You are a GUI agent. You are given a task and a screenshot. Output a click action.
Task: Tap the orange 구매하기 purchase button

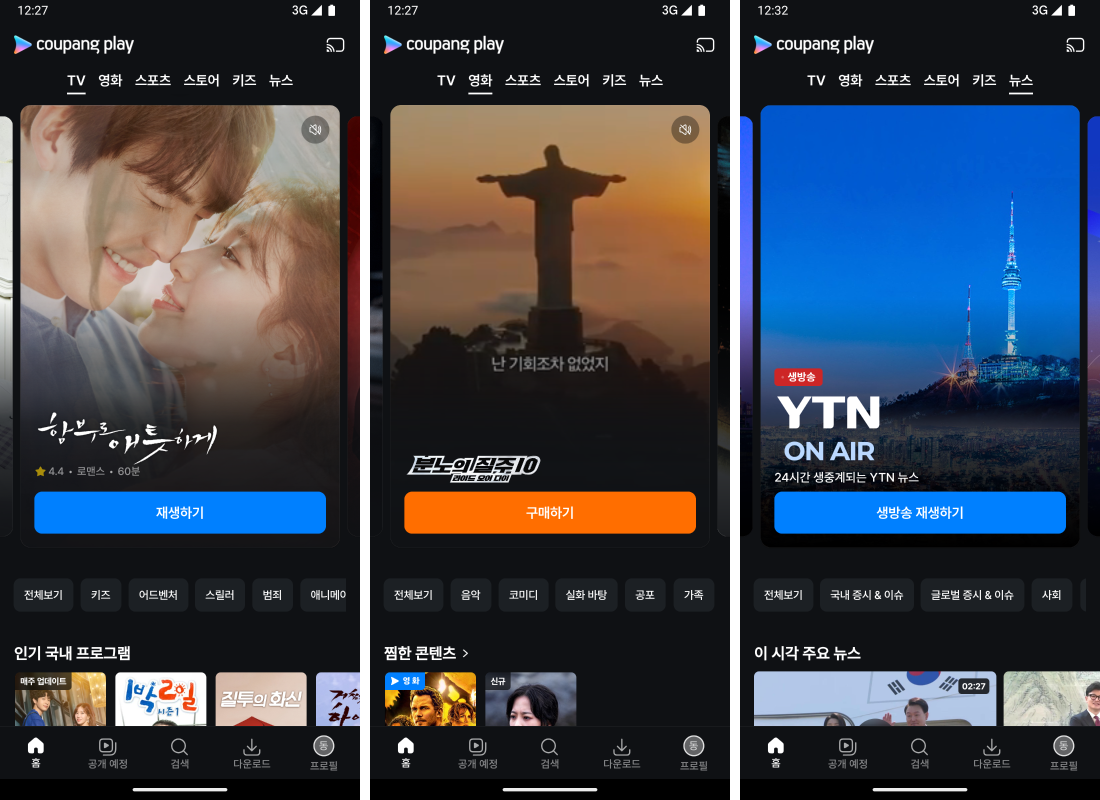click(550, 513)
